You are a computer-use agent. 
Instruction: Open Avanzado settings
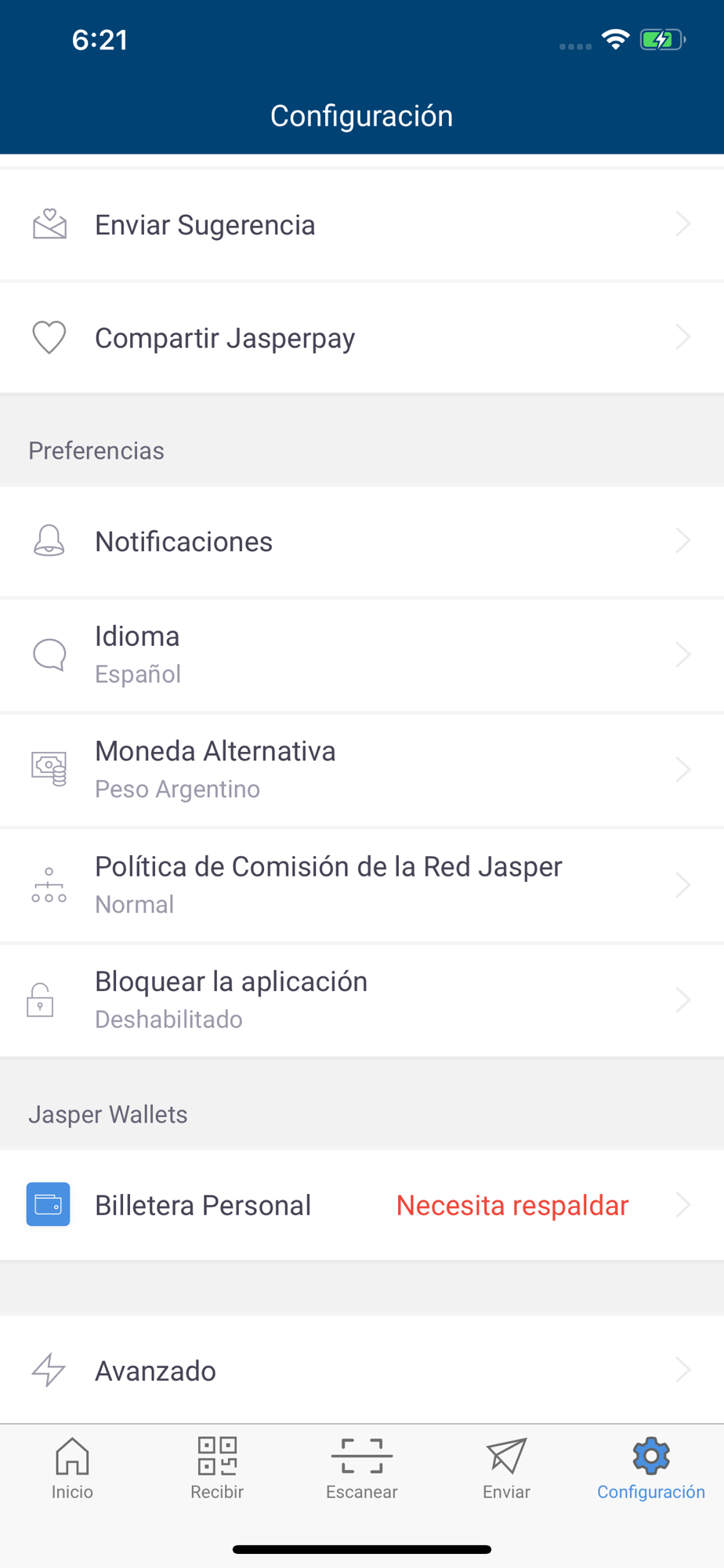362,1370
